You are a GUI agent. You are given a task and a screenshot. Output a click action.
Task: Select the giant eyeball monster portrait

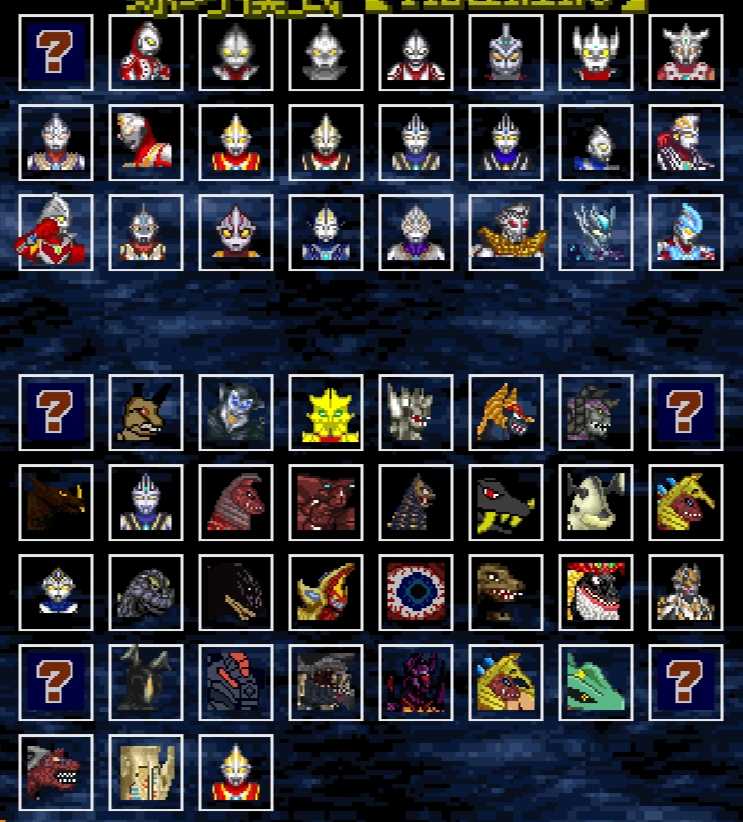point(416,592)
